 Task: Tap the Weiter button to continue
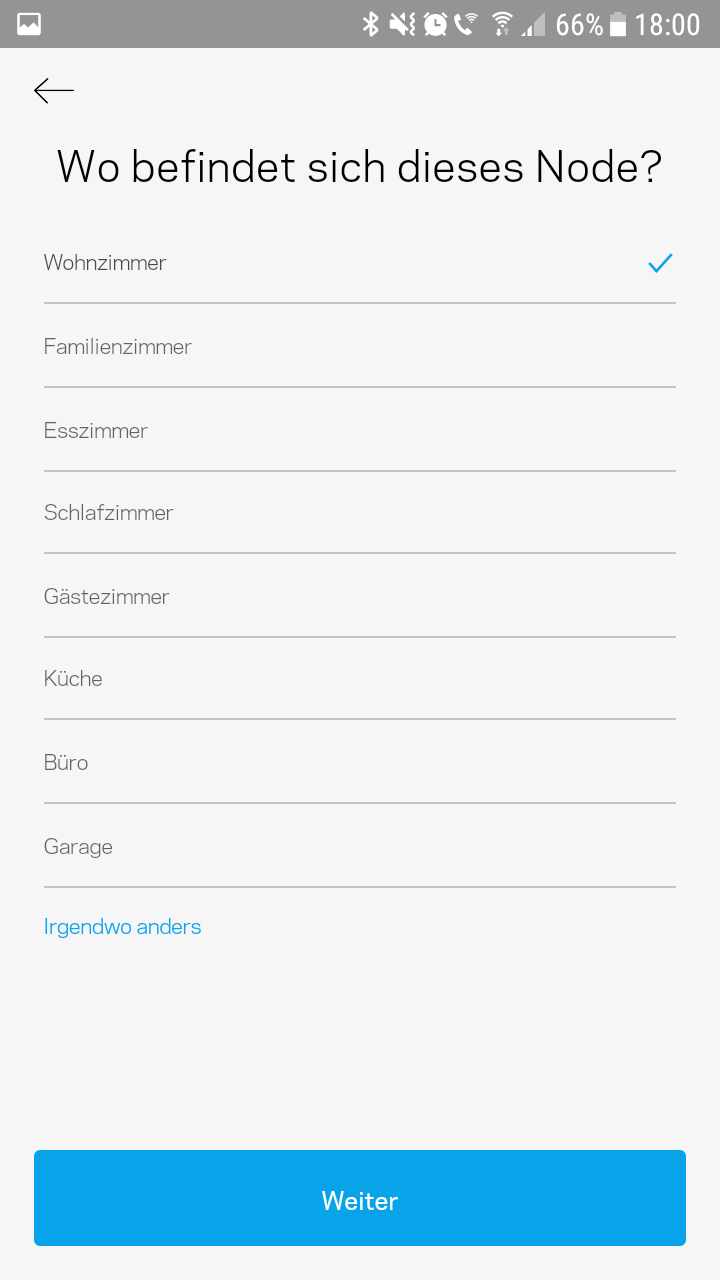point(360,1198)
